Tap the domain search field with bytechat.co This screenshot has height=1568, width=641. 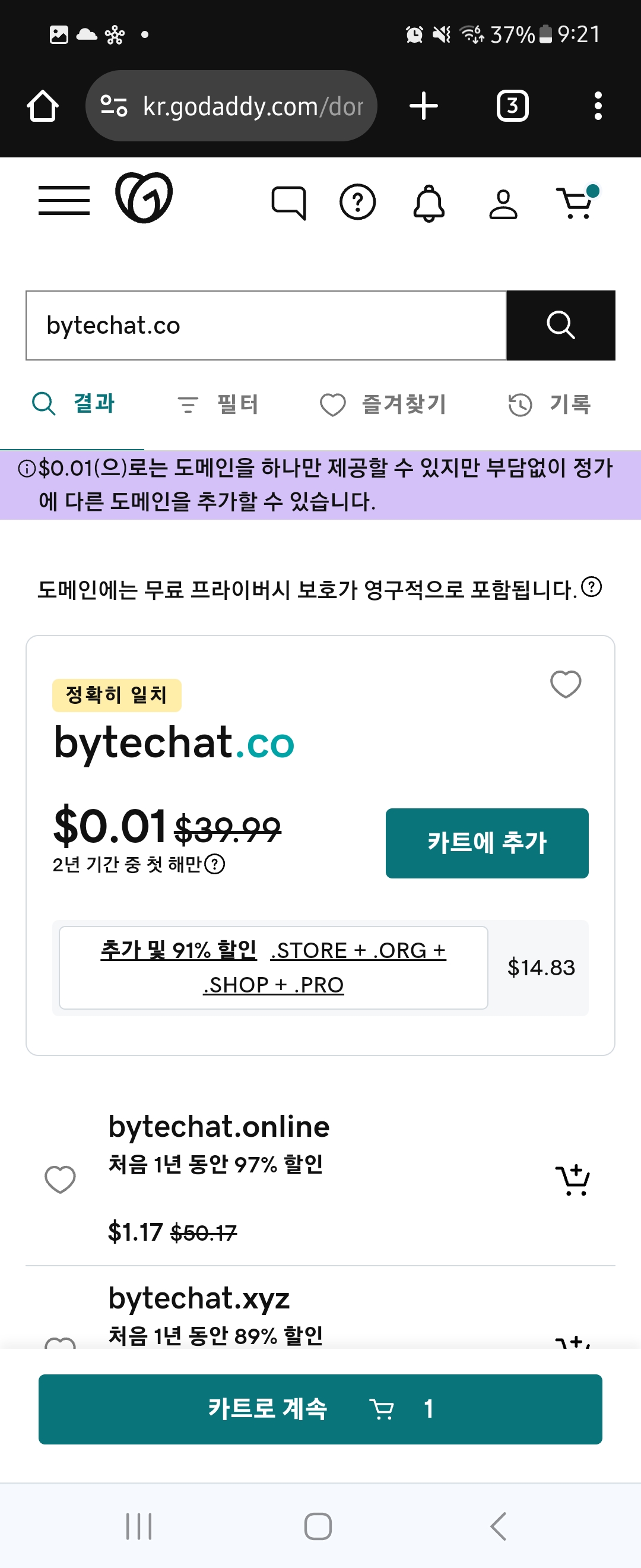(266, 325)
